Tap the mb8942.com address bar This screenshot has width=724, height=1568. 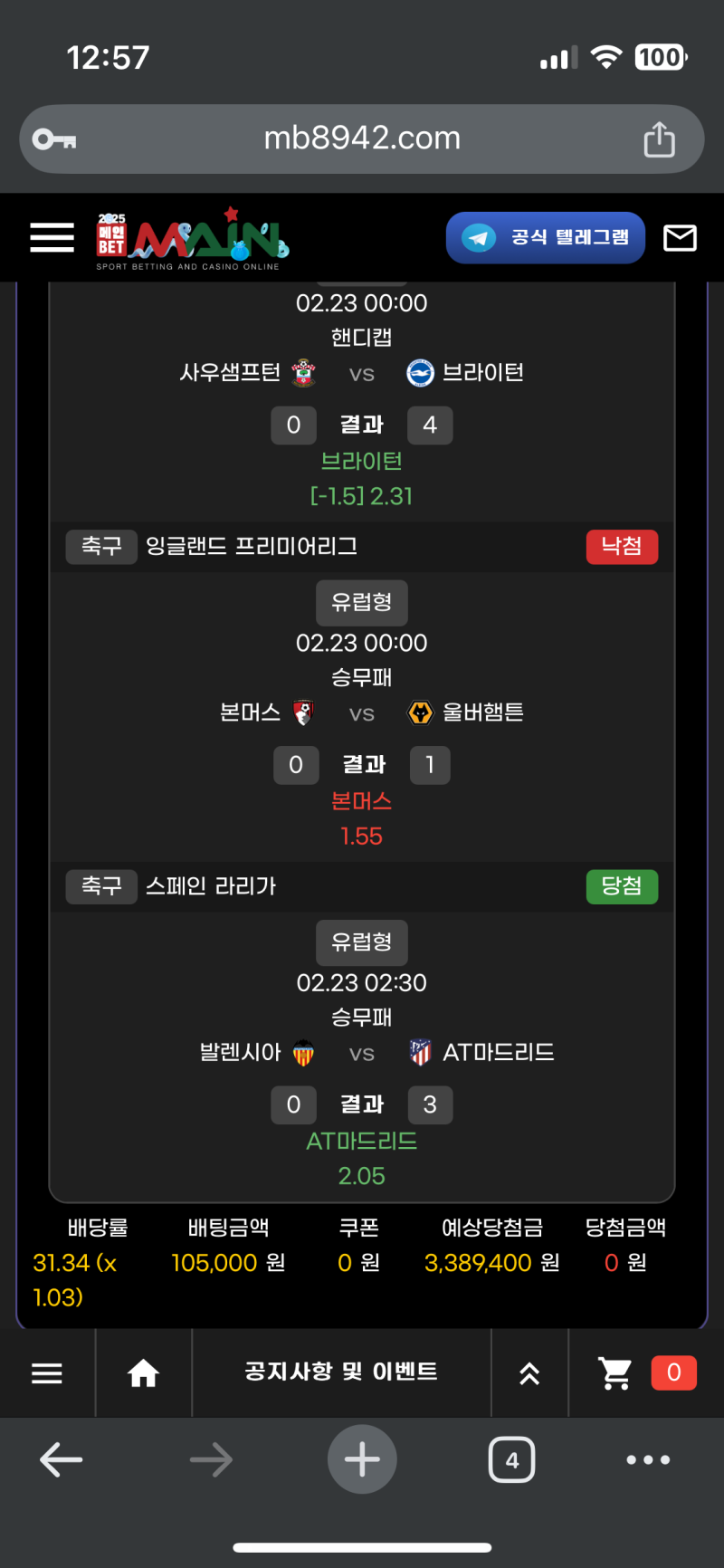click(362, 139)
